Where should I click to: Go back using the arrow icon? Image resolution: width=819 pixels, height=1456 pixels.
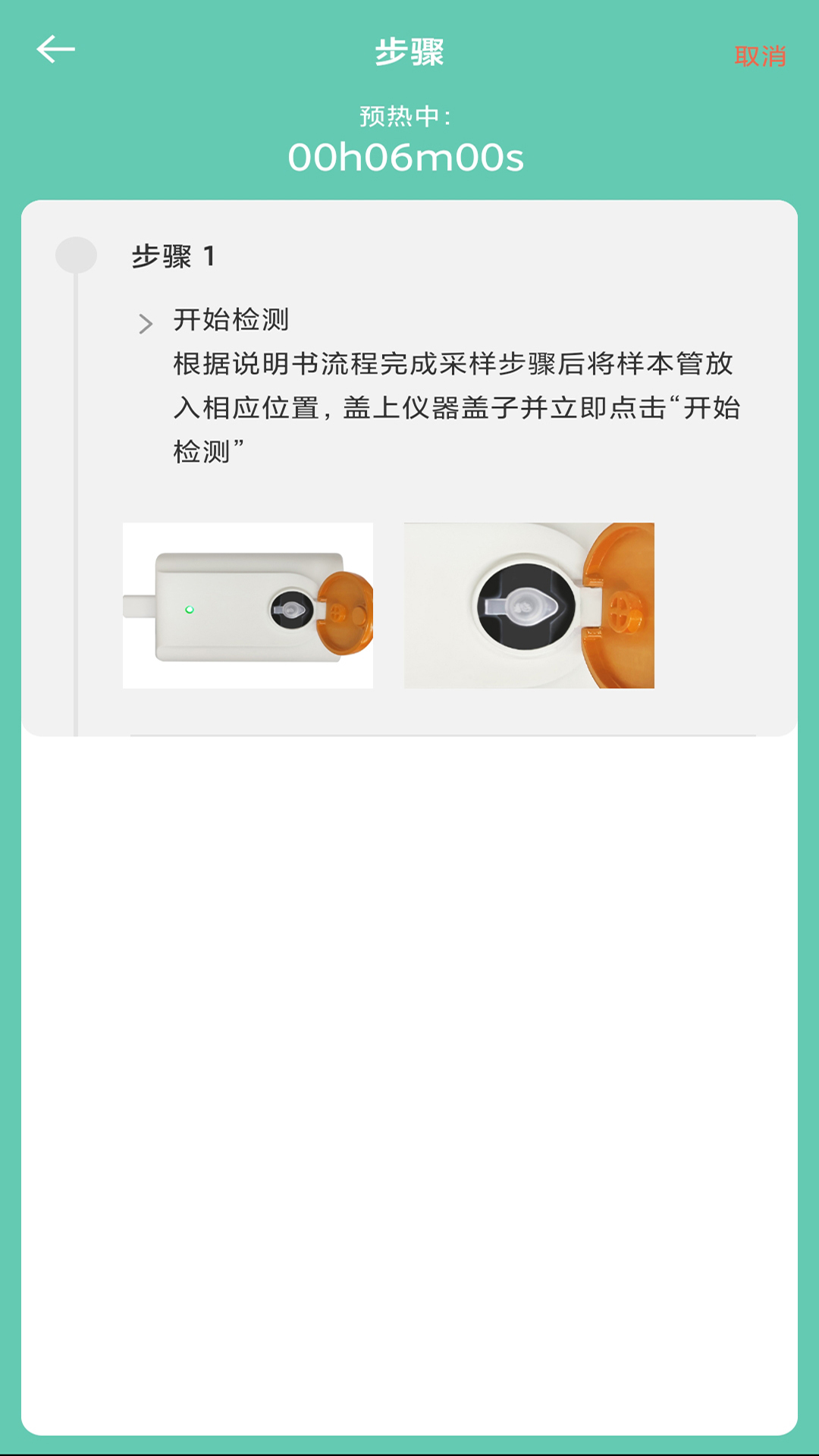(x=55, y=50)
